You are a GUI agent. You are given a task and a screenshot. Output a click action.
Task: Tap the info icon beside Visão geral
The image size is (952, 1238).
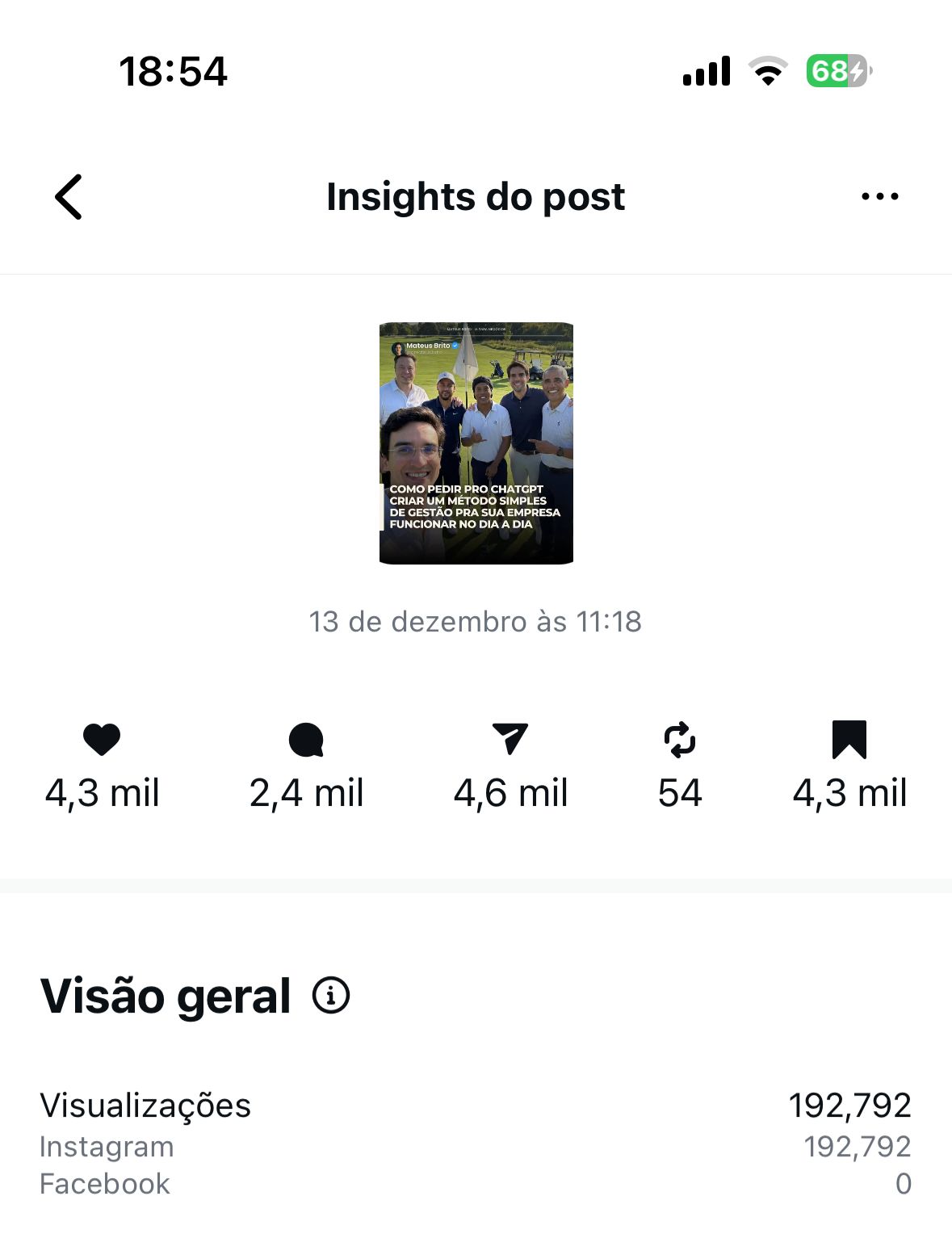331,995
